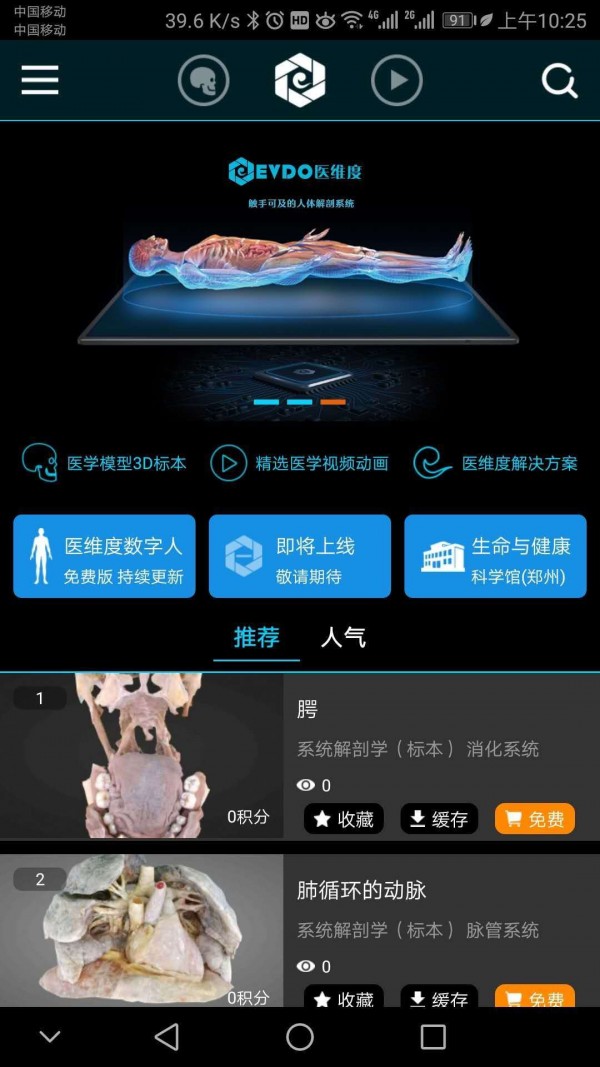The width and height of the screenshot is (600, 1067).
Task: Favorite the 腭 item with 收藏
Action: 344,819
